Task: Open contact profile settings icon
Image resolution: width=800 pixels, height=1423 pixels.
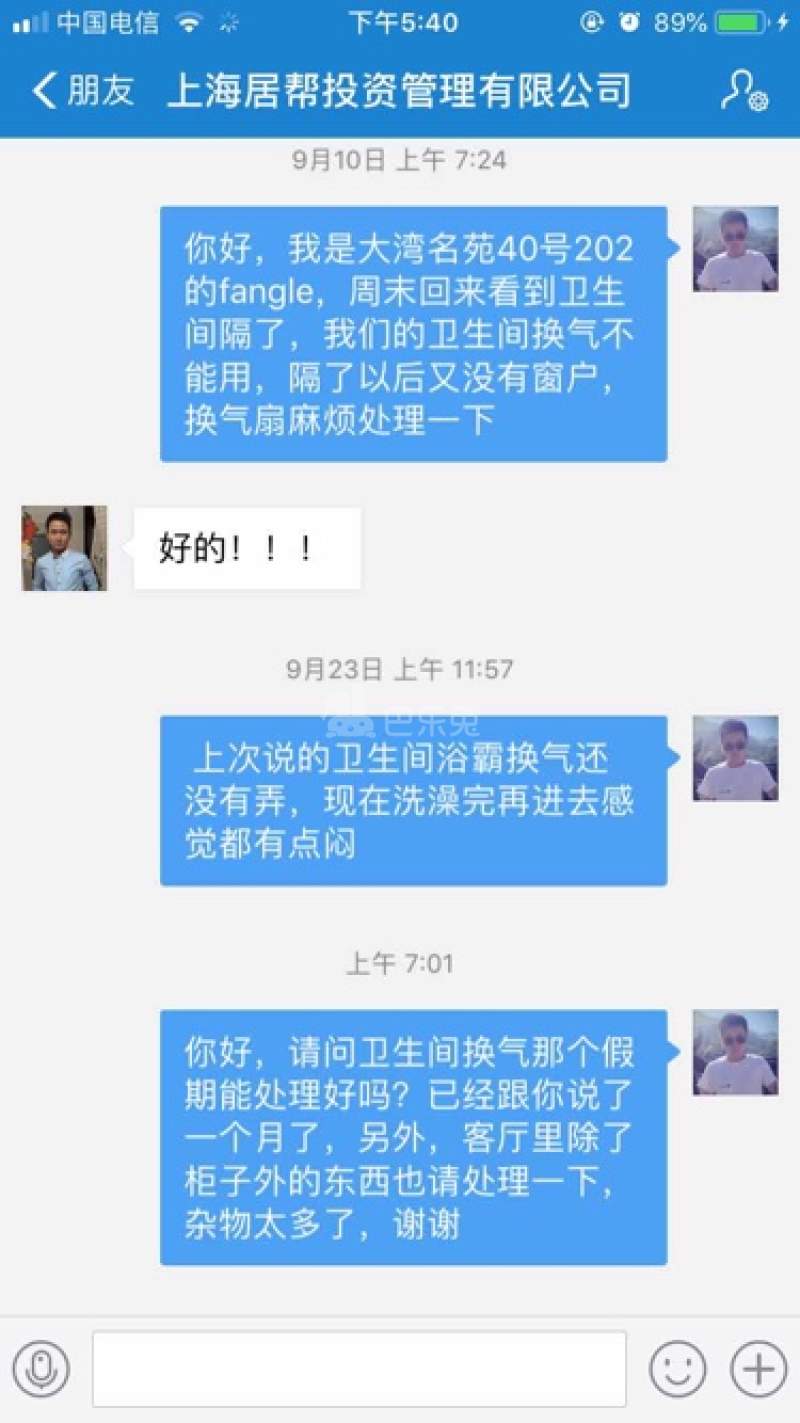Action: 744,91
